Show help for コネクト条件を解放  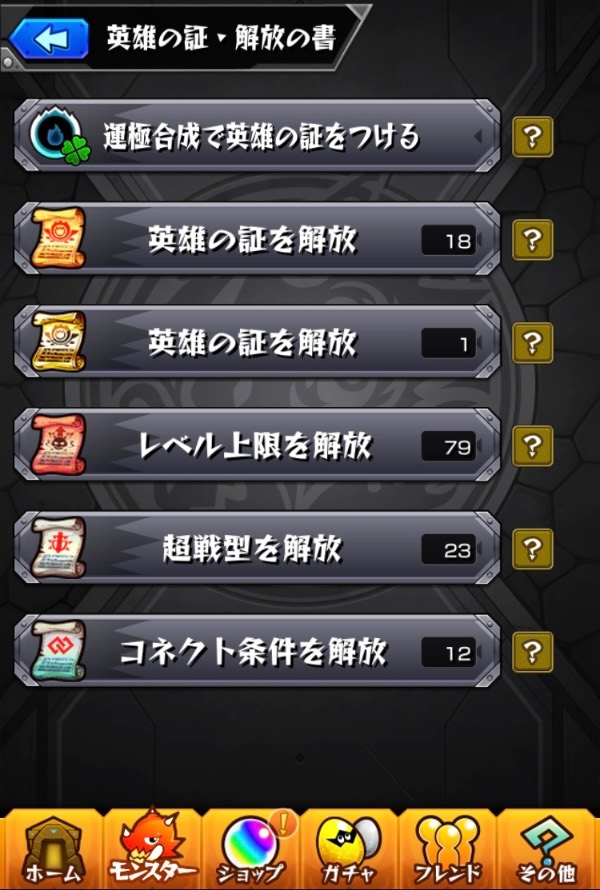point(532,652)
